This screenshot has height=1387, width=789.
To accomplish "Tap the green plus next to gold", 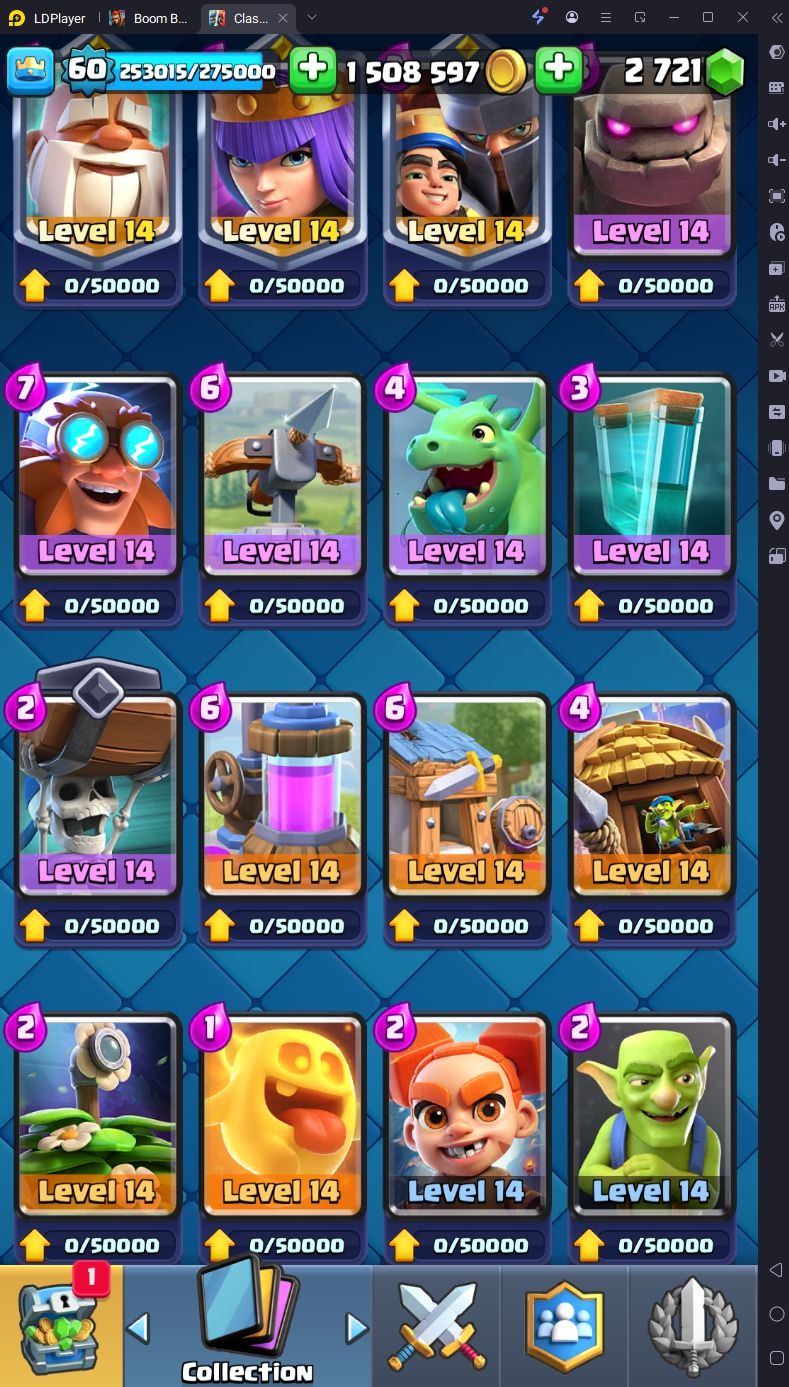I will (x=313, y=69).
